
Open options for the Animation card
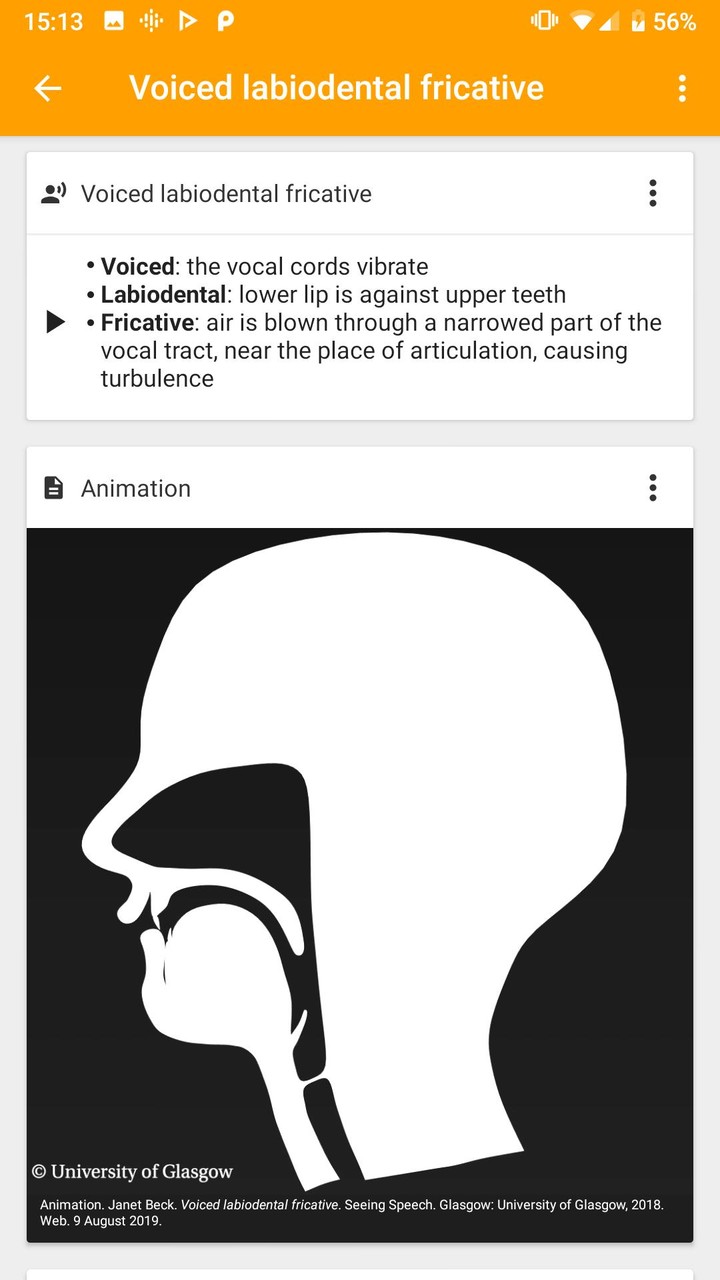pos(652,488)
